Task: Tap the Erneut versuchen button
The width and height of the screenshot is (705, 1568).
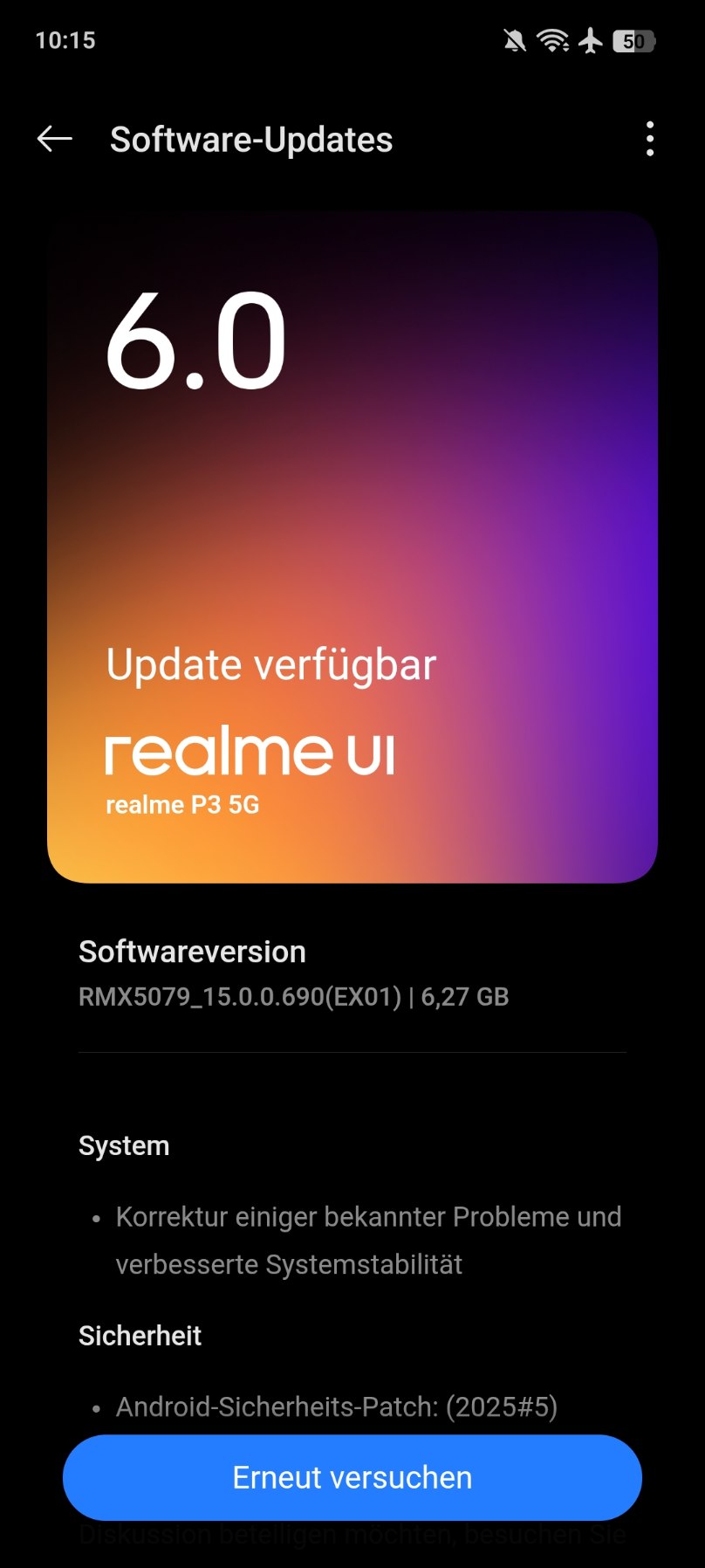Action: point(352,1477)
